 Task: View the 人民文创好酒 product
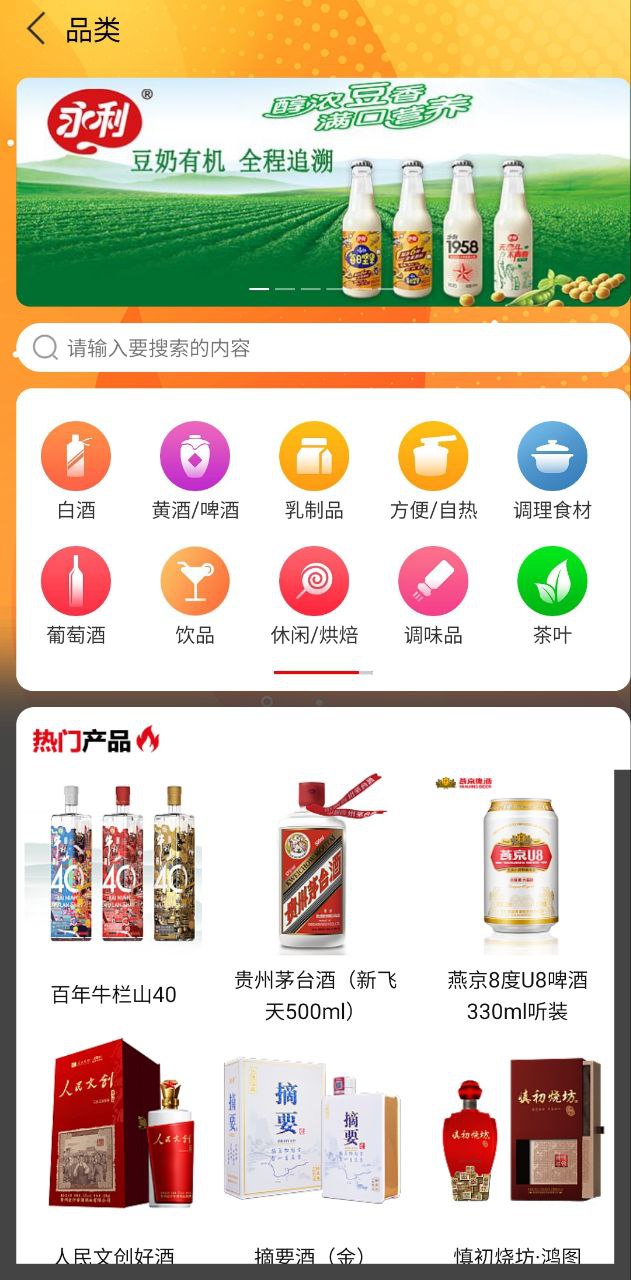[x=114, y=1140]
